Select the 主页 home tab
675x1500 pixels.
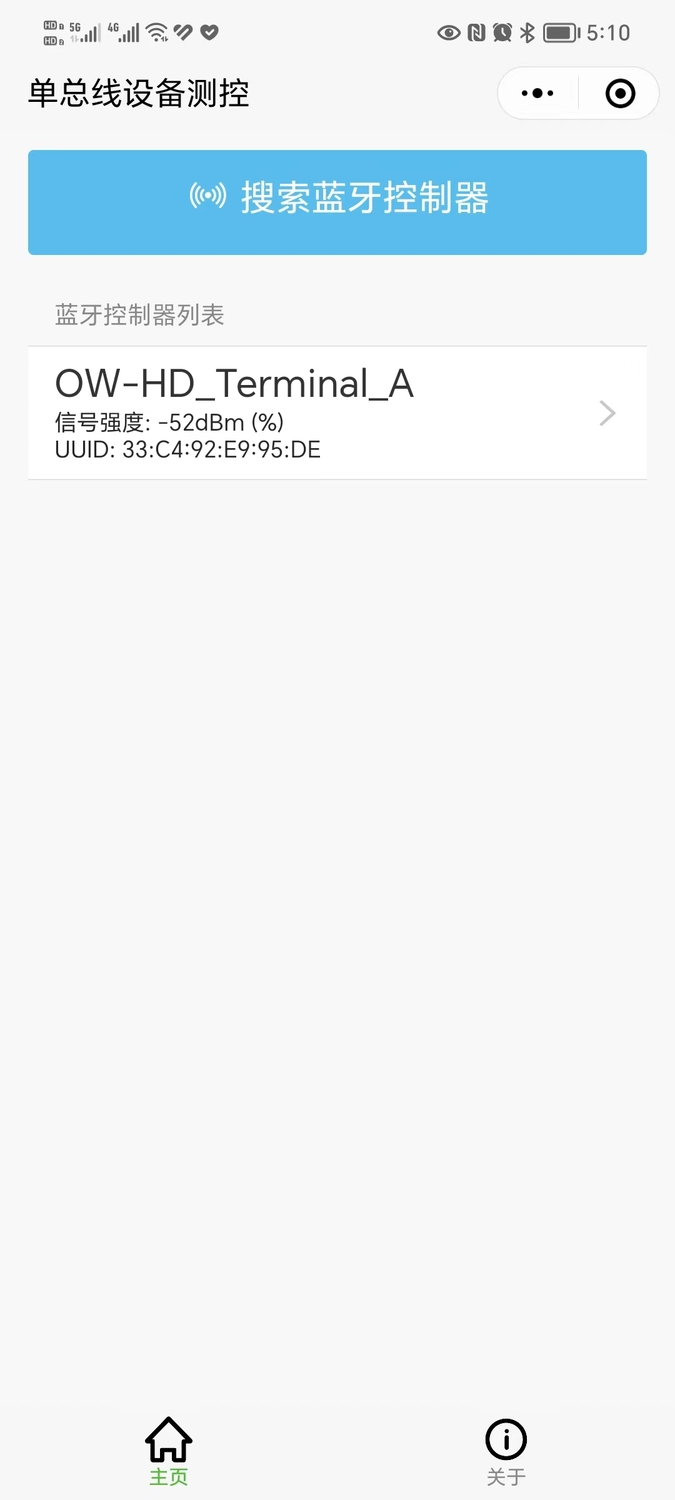pos(169,1452)
